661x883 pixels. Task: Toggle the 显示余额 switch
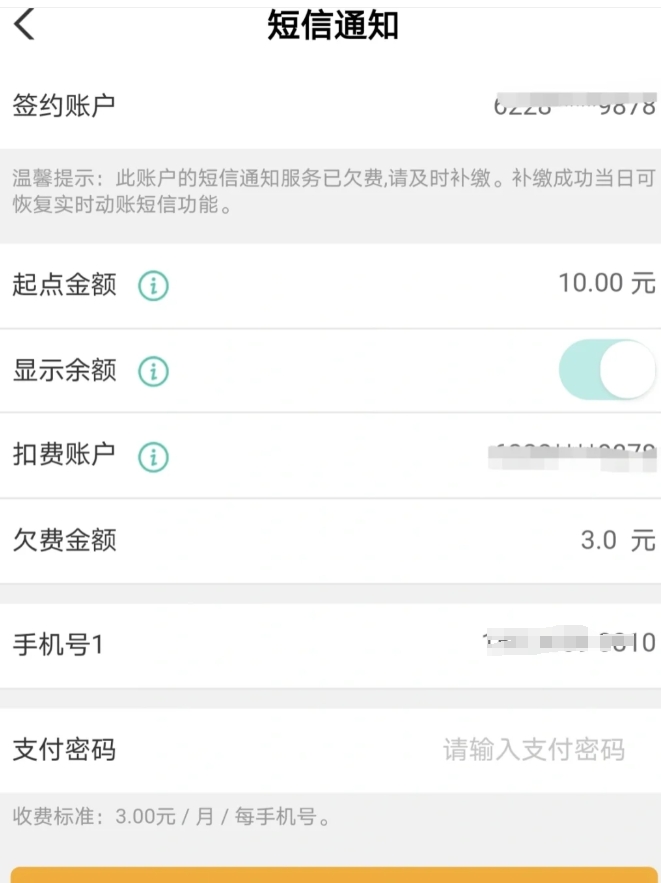click(606, 370)
